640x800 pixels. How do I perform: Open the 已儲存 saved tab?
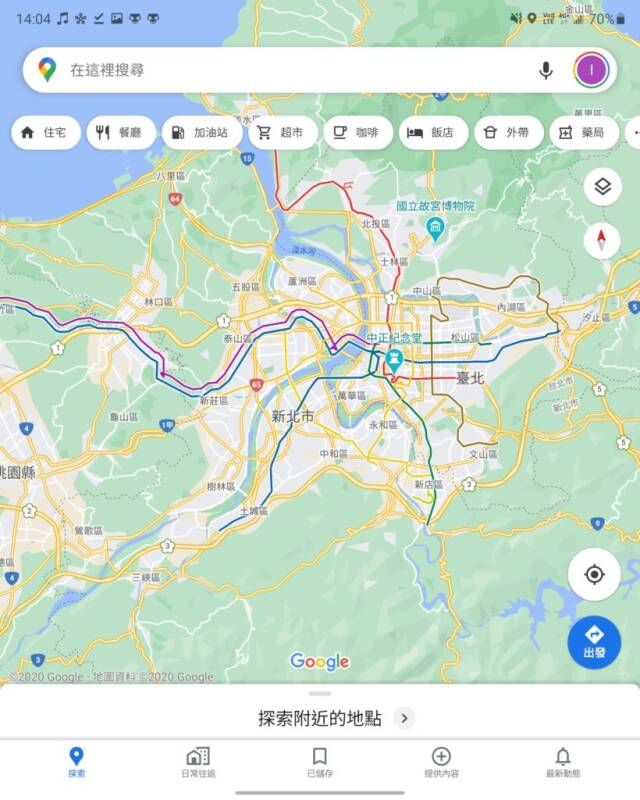point(320,762)
